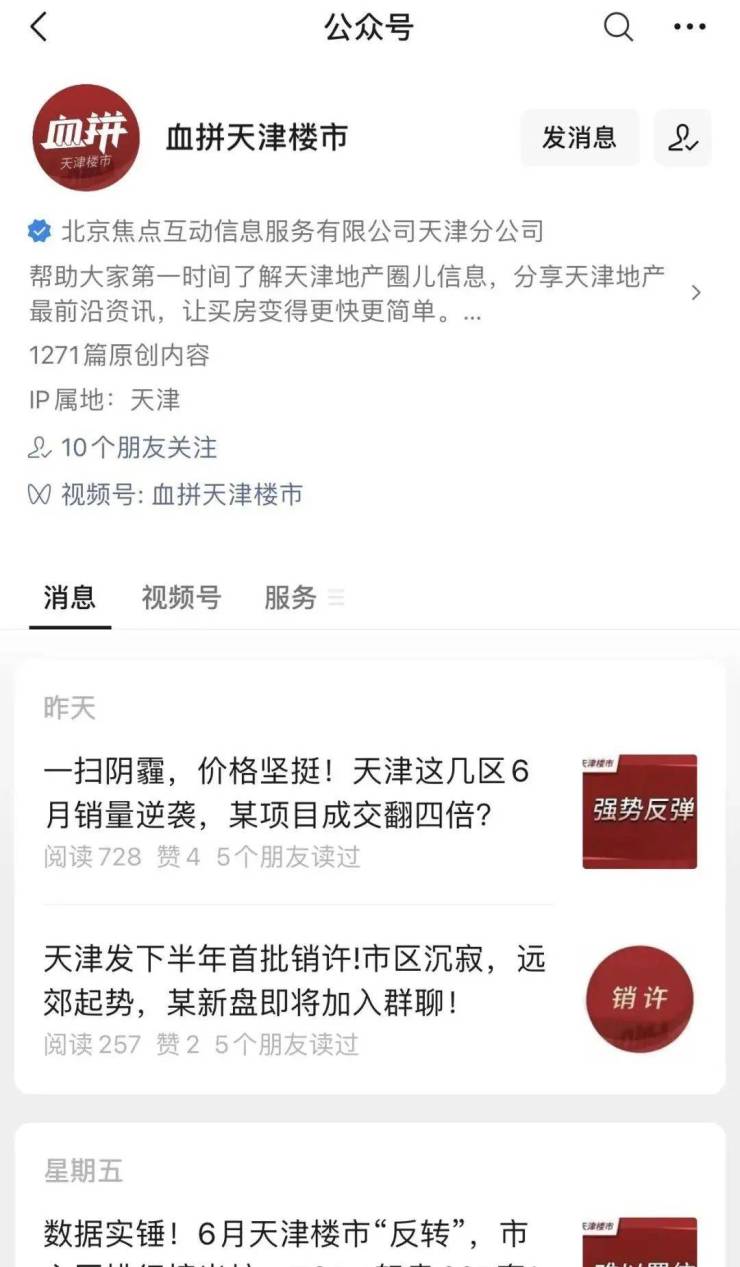Open the 视频号 血拼天津楼市 link

(226, 494)
